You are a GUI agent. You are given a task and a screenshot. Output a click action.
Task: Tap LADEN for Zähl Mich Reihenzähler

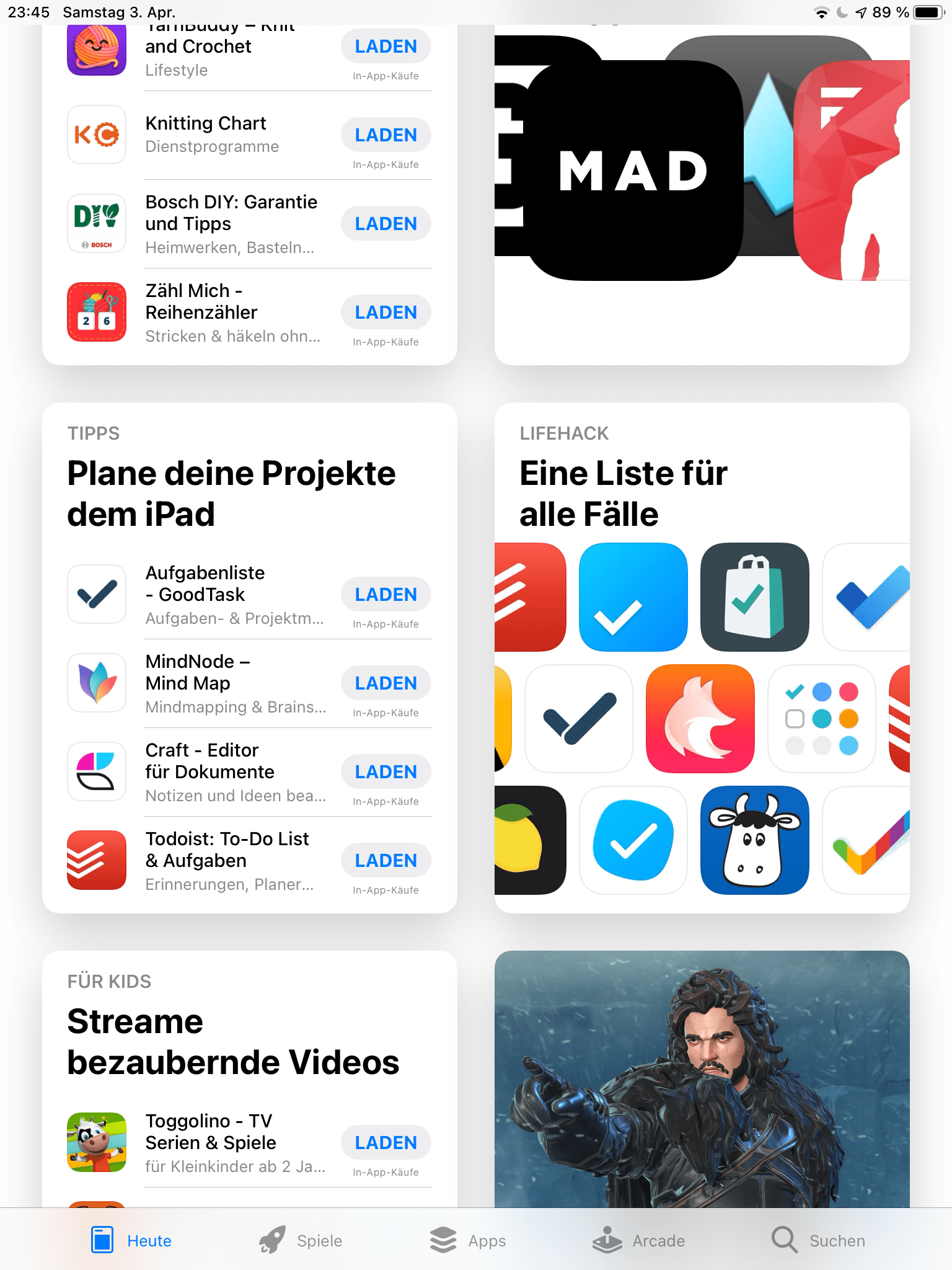(x=386, y=313)
